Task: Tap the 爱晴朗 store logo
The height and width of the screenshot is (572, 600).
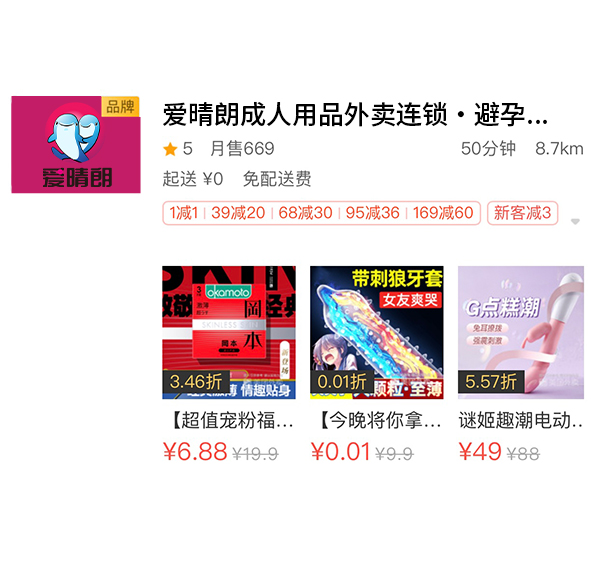Action: pyautogui.click(x=76, y=145)
